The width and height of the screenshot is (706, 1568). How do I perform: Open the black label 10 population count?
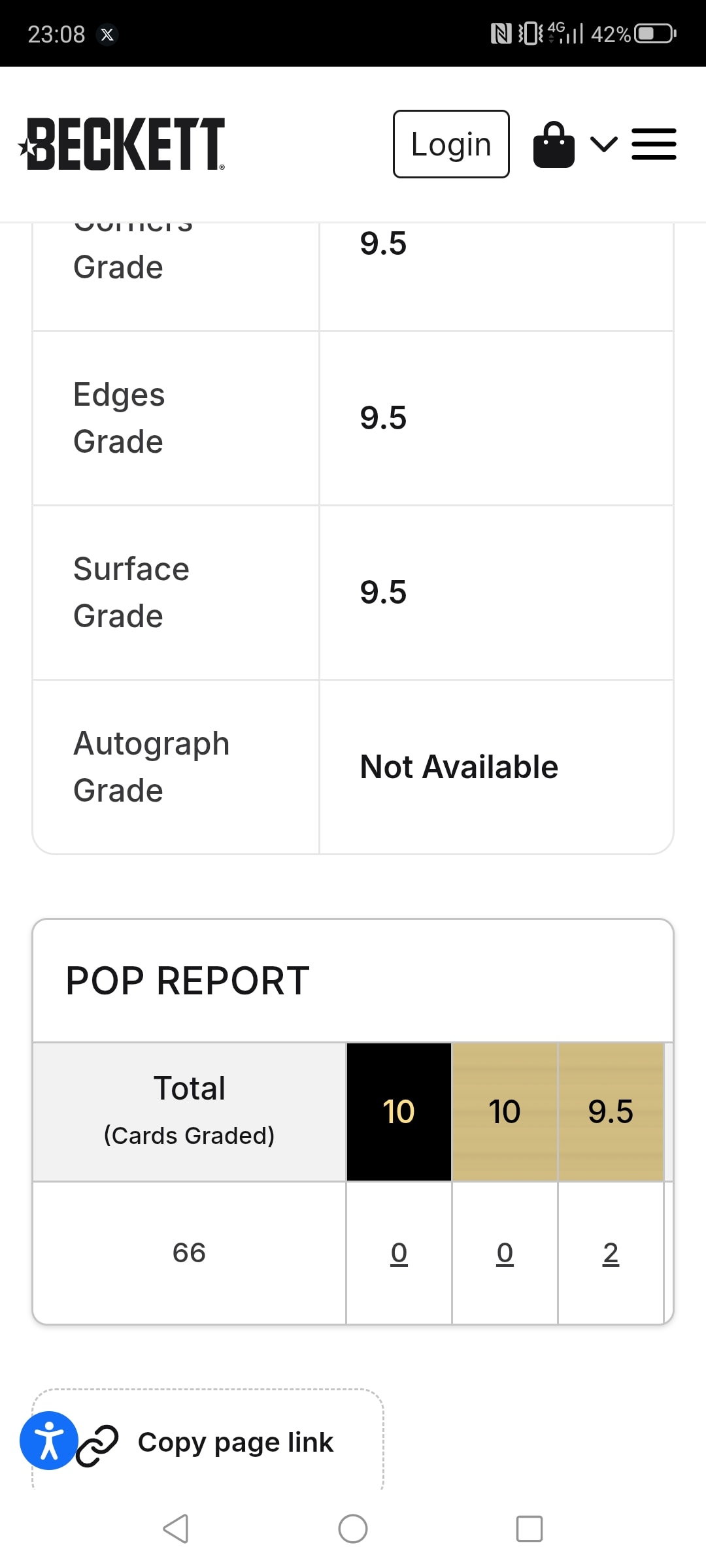[x=399, y=1253]
